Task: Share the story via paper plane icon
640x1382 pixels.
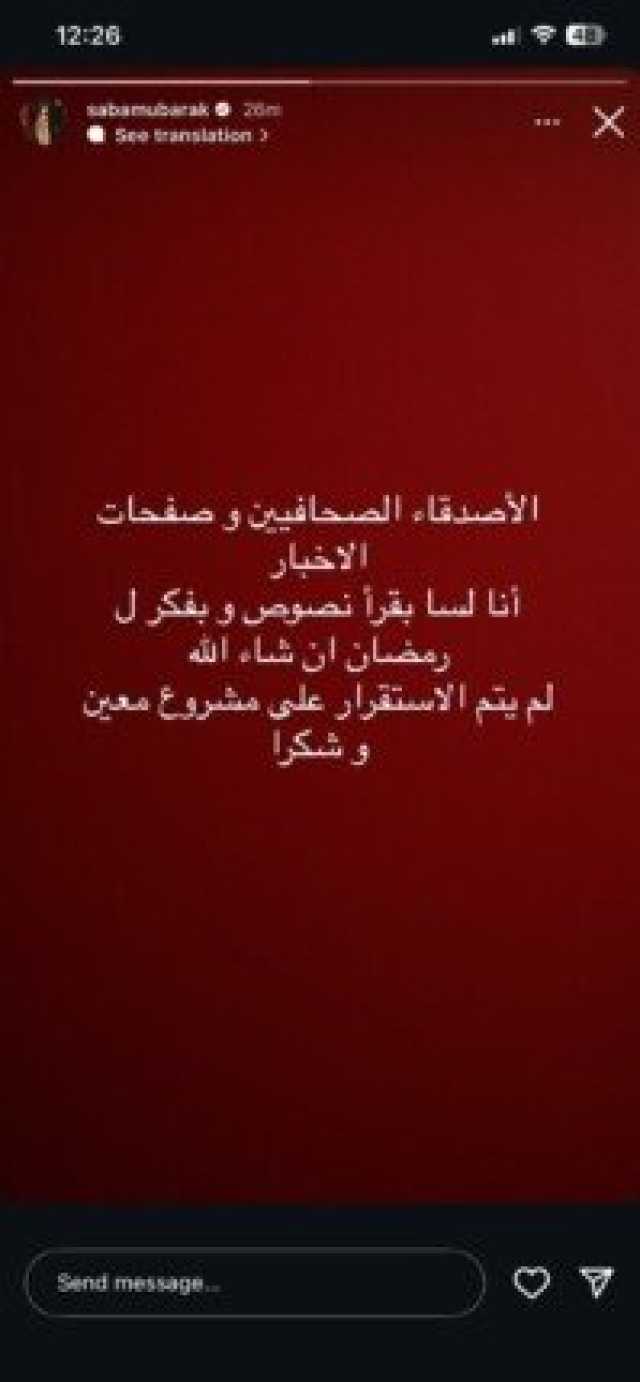Action: coord(596,1282)
